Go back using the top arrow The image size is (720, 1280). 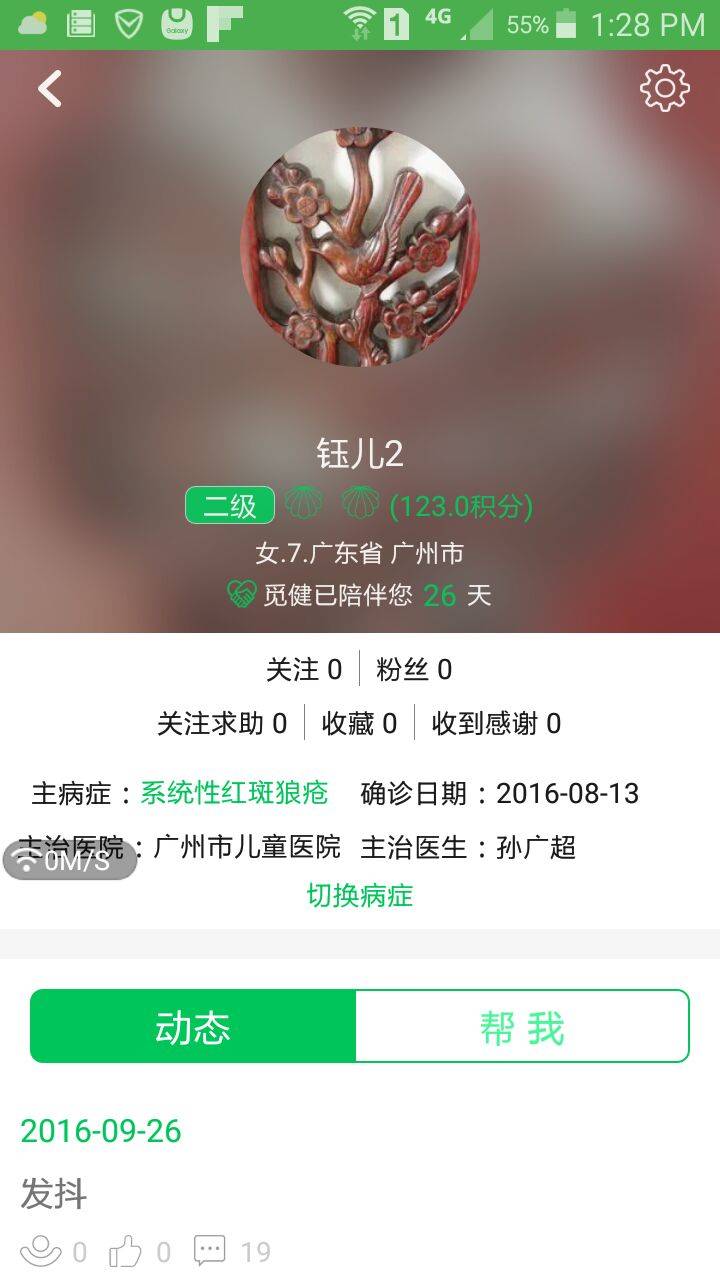50,89
